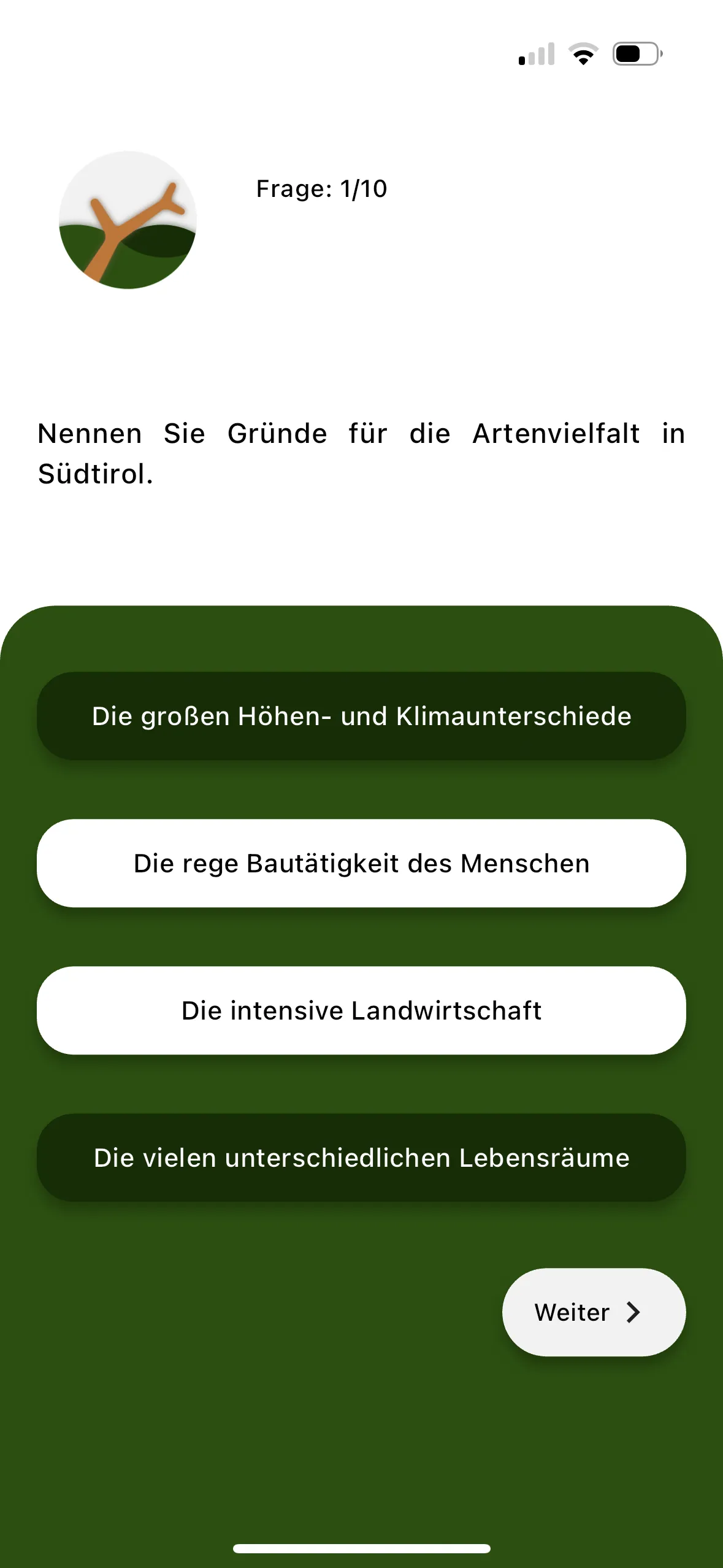Tap Weiter to go to next question

pos(593,1312)
